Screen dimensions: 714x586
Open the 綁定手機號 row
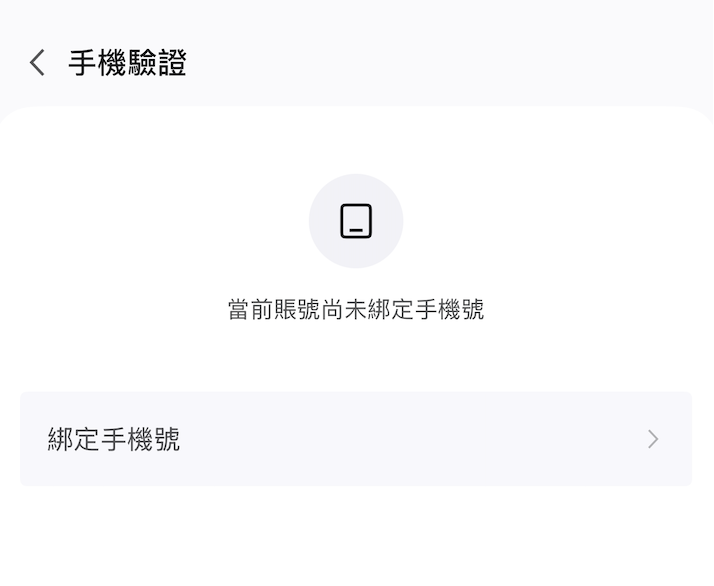[x=356, y=439]
